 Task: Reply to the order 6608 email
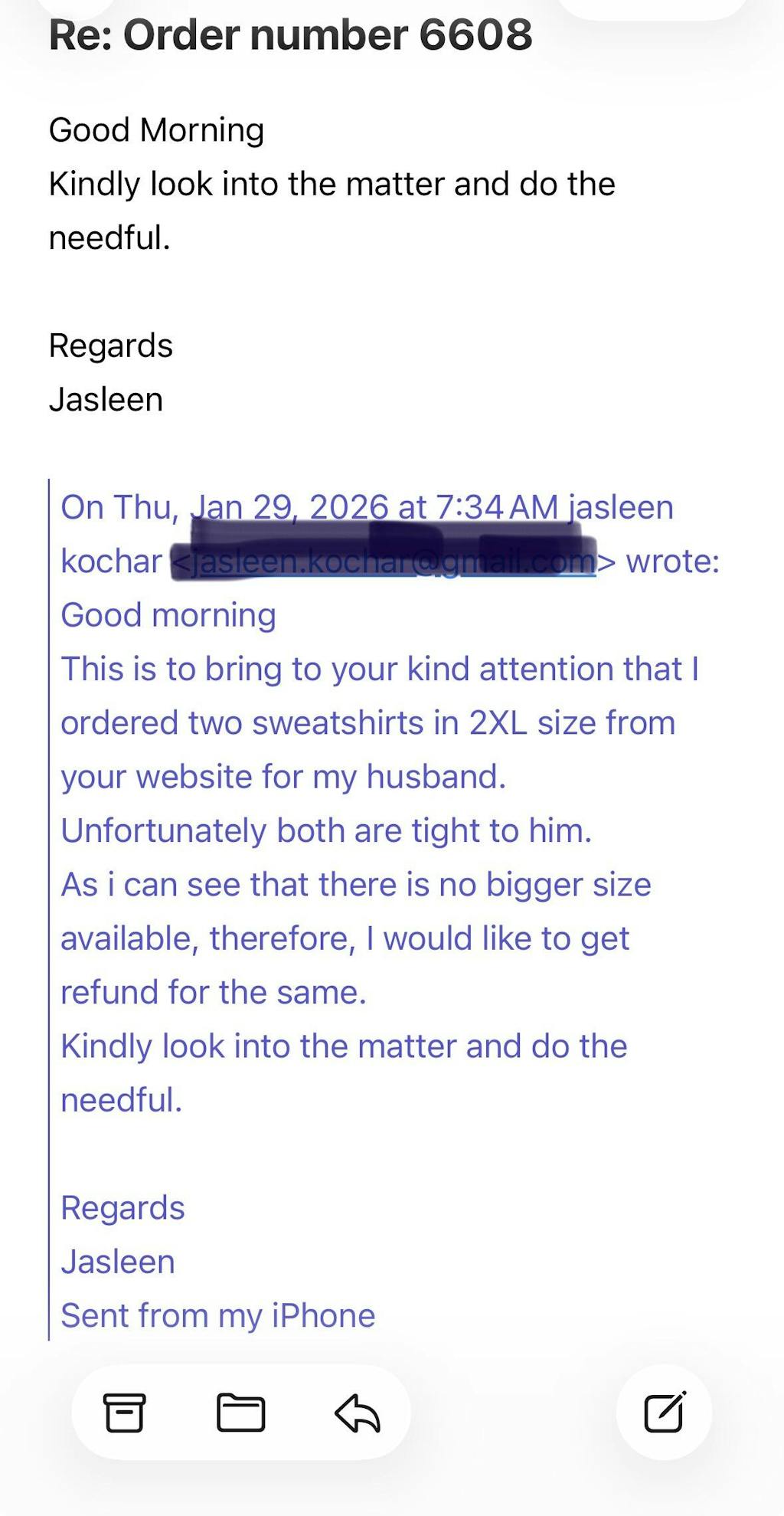[358, 1412]
